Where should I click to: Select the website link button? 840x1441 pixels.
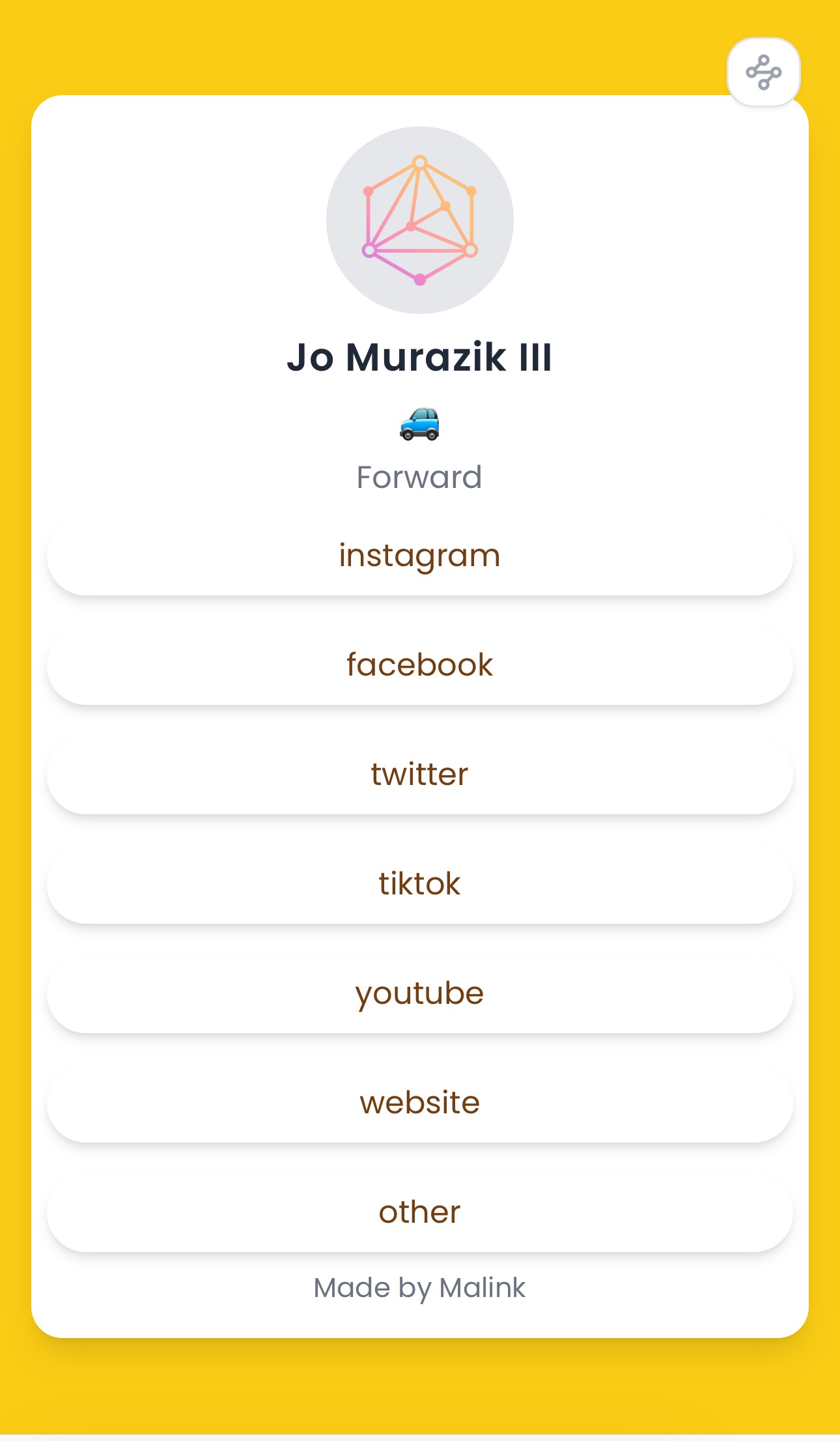pos(419,1104)
